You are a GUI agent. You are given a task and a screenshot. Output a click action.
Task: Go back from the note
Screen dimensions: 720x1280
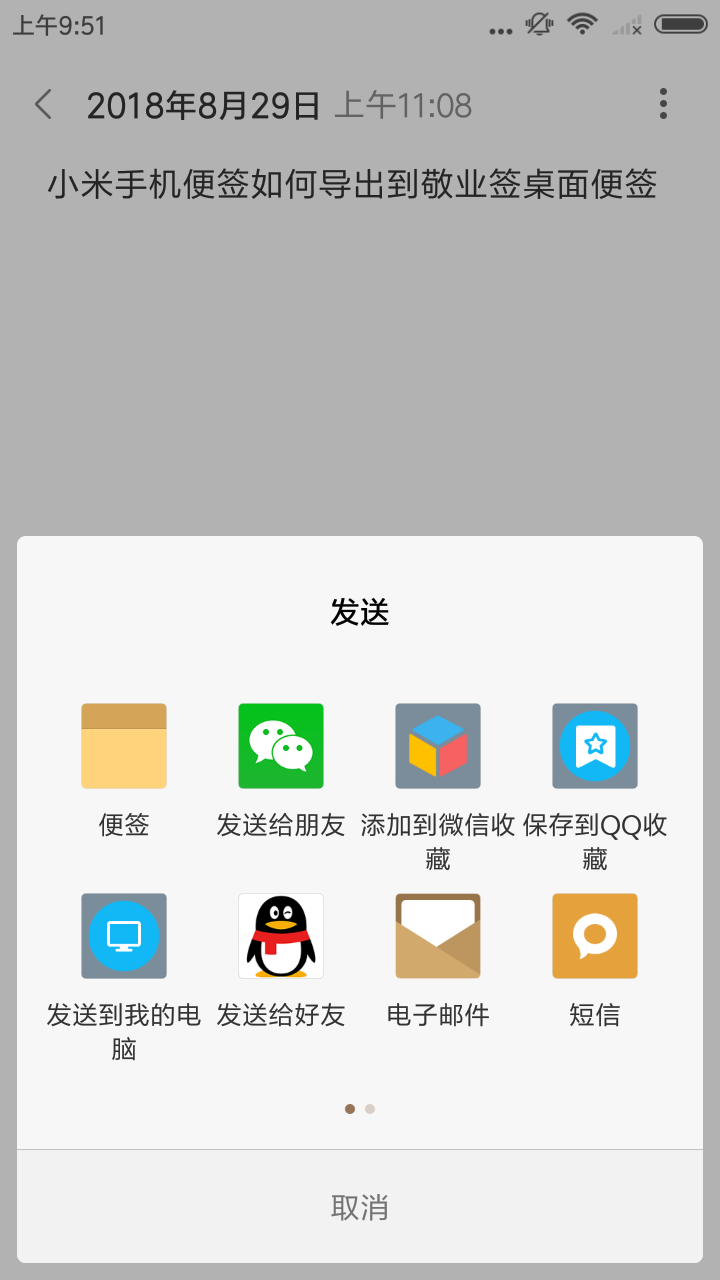(x=43, y=104)
